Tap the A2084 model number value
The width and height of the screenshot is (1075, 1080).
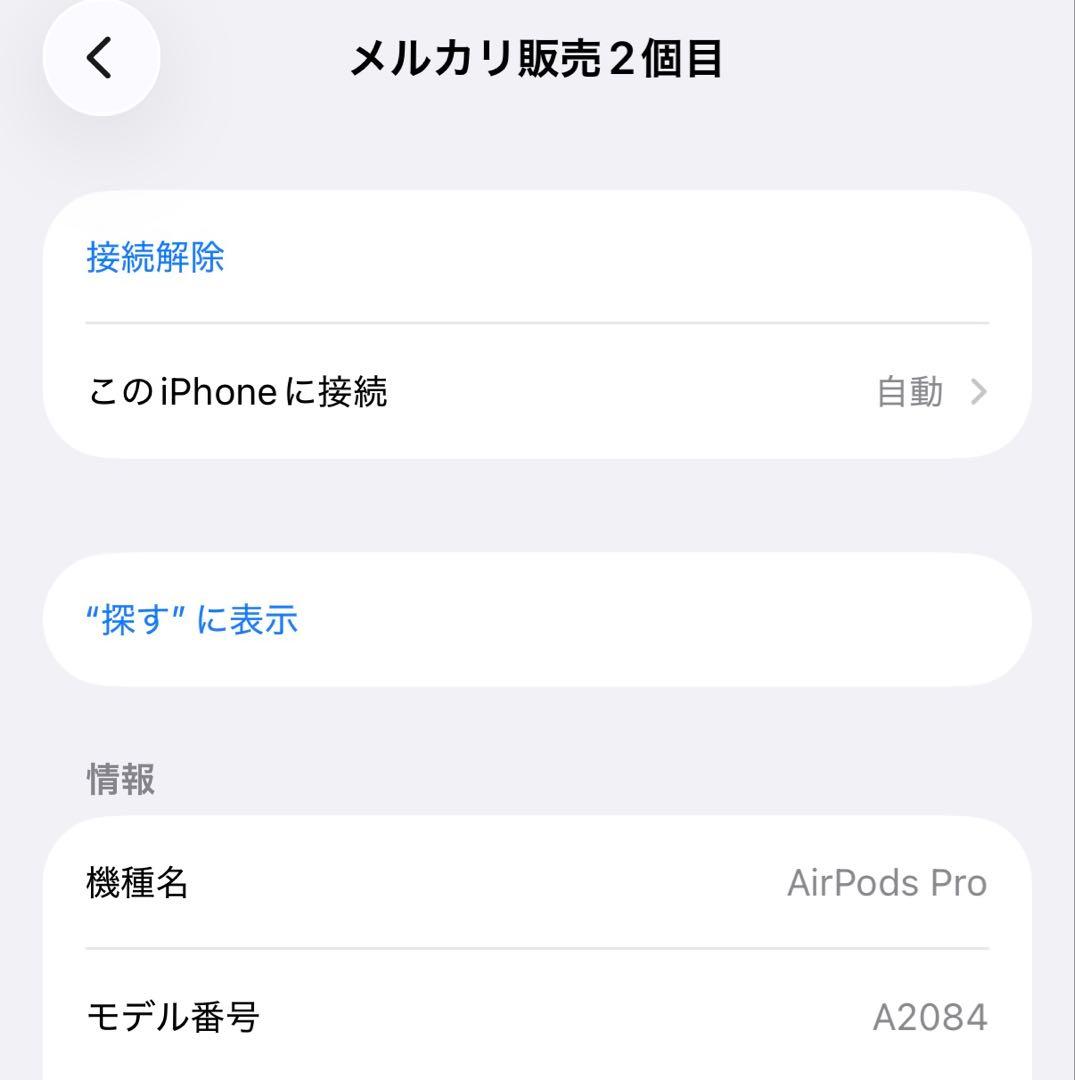(x=932, y=1018)
